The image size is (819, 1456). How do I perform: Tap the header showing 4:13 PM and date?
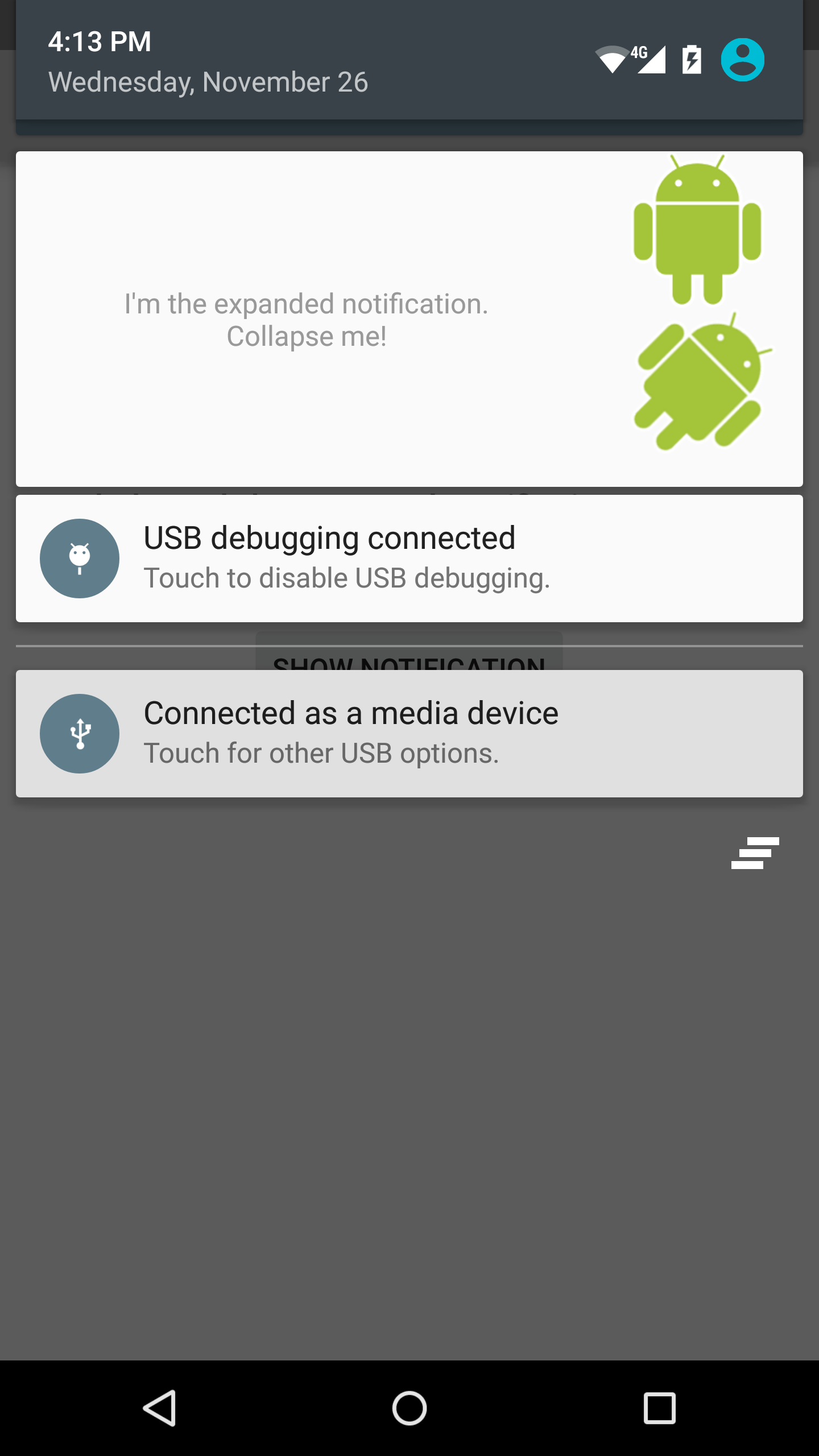(x=208, y=61)
